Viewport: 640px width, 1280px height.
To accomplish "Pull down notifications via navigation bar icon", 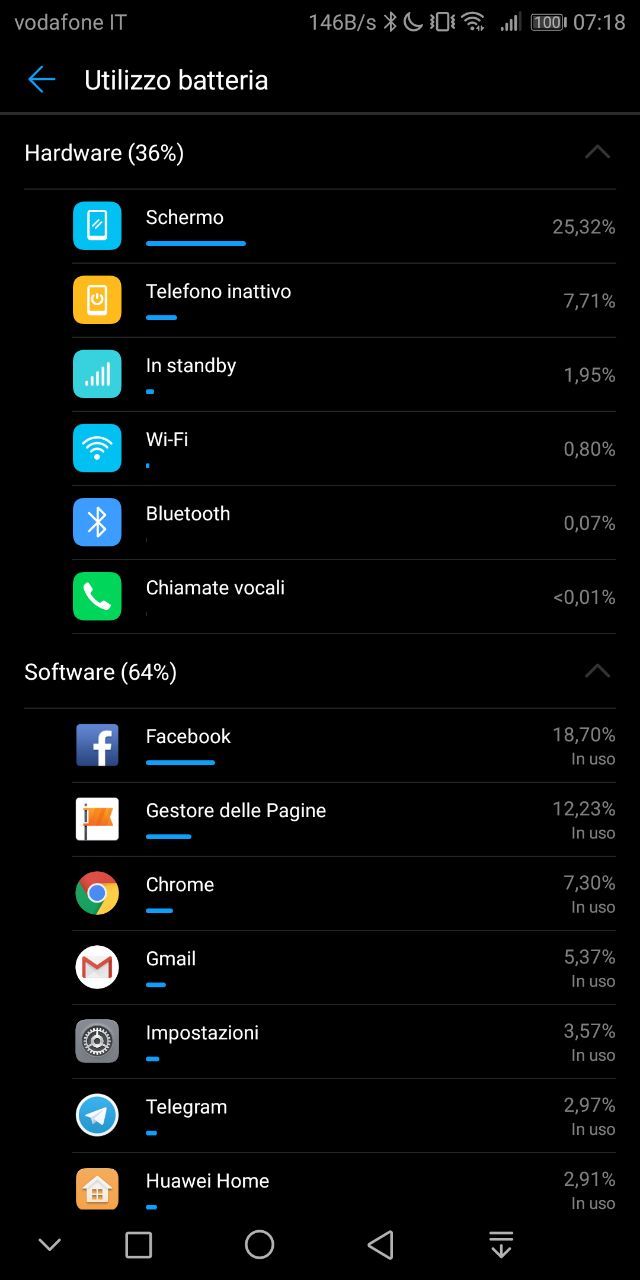I will coord(501,1244).
